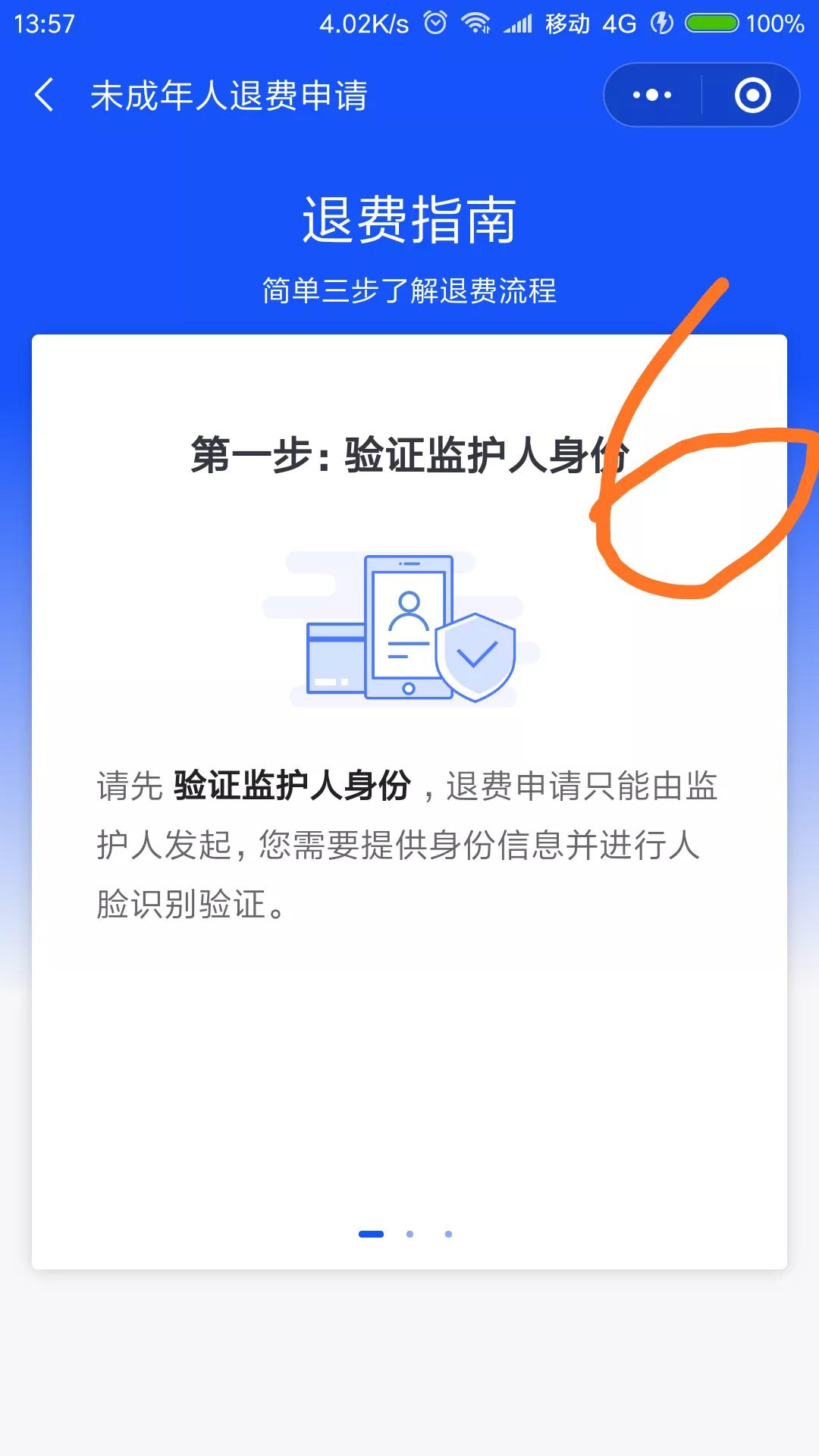Close the mini program with circle button
This screenshot has height=1456, width=819.
point(752,96)
